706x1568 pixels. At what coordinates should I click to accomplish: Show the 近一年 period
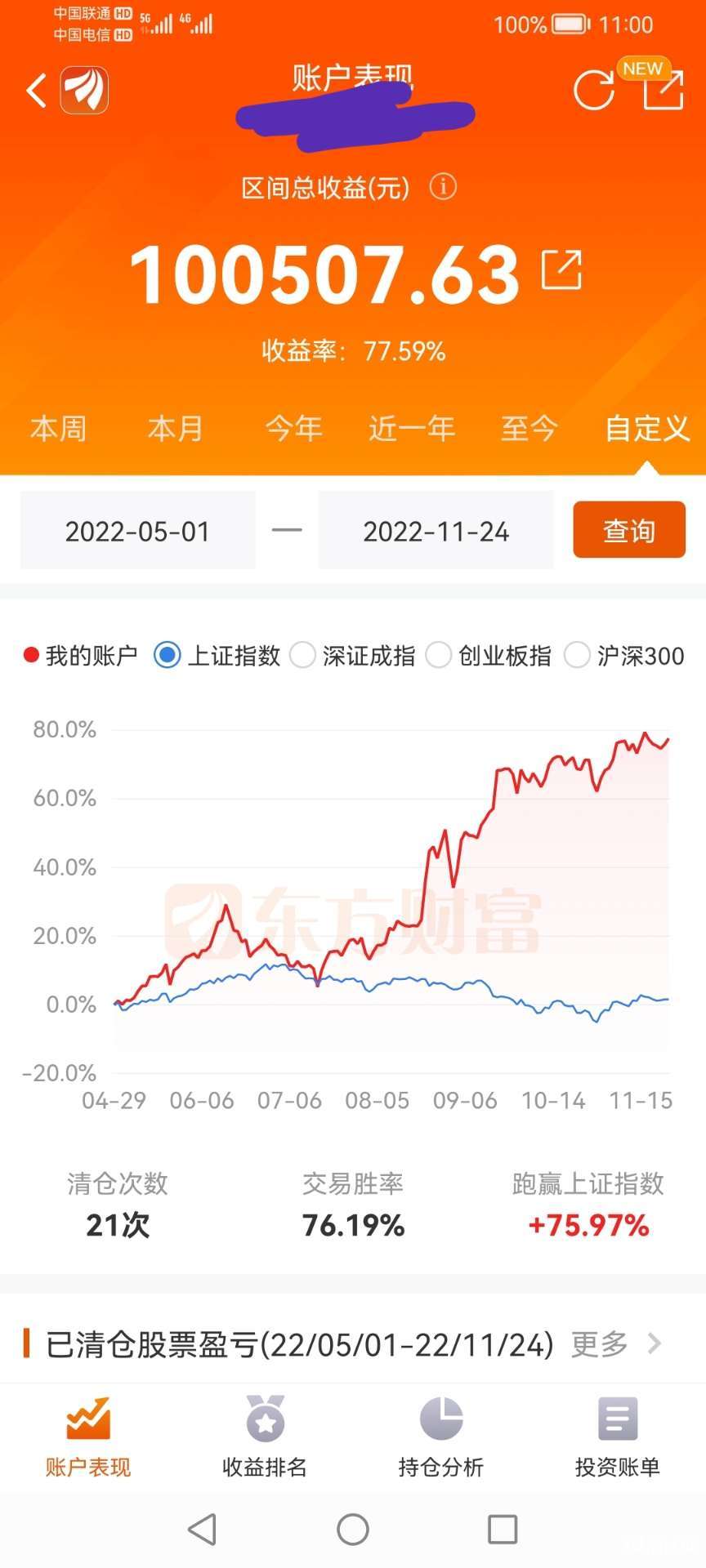pyautogui.click(x=412, y=428)
